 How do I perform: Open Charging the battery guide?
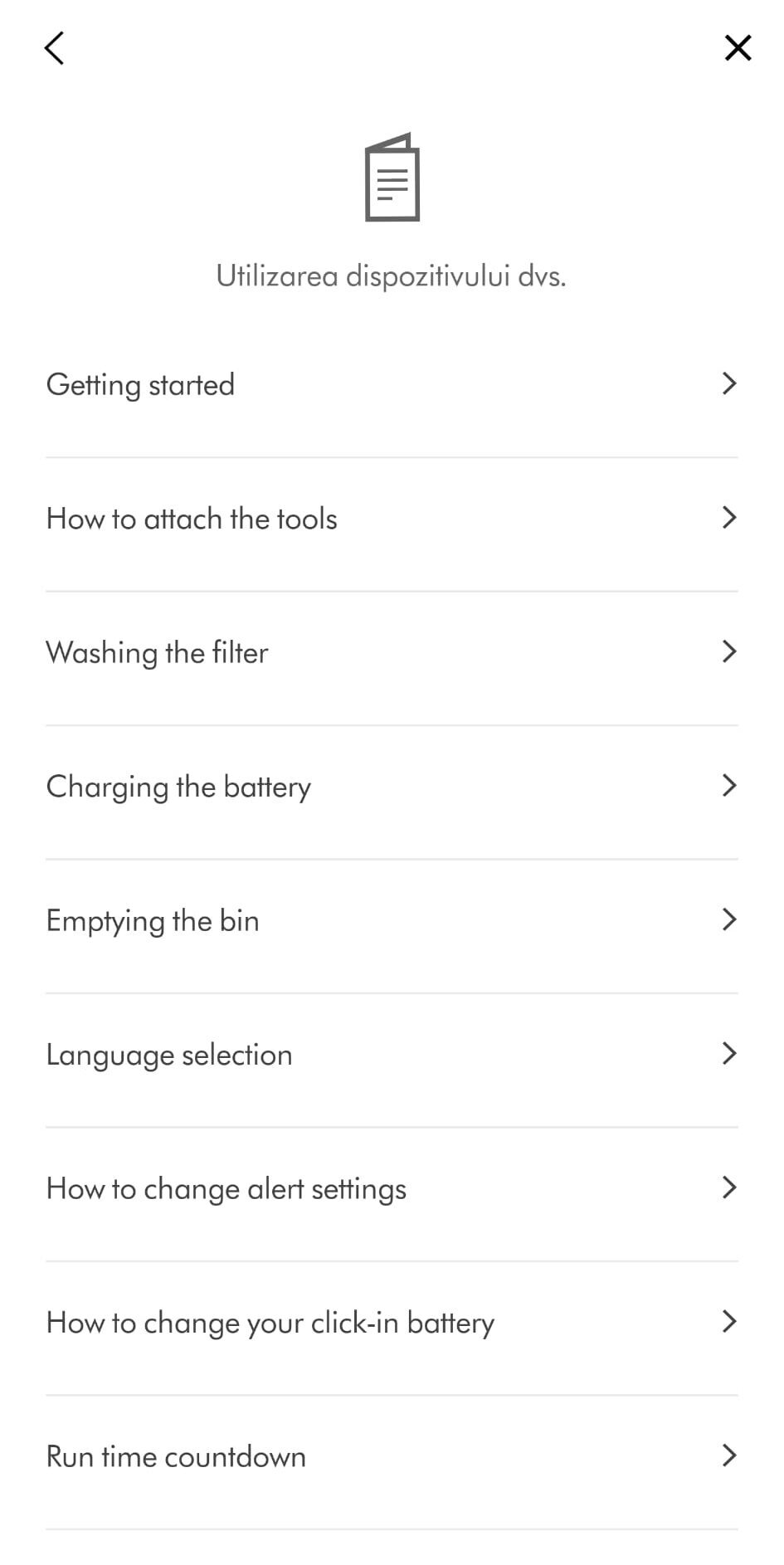click(x=392, y=786)
